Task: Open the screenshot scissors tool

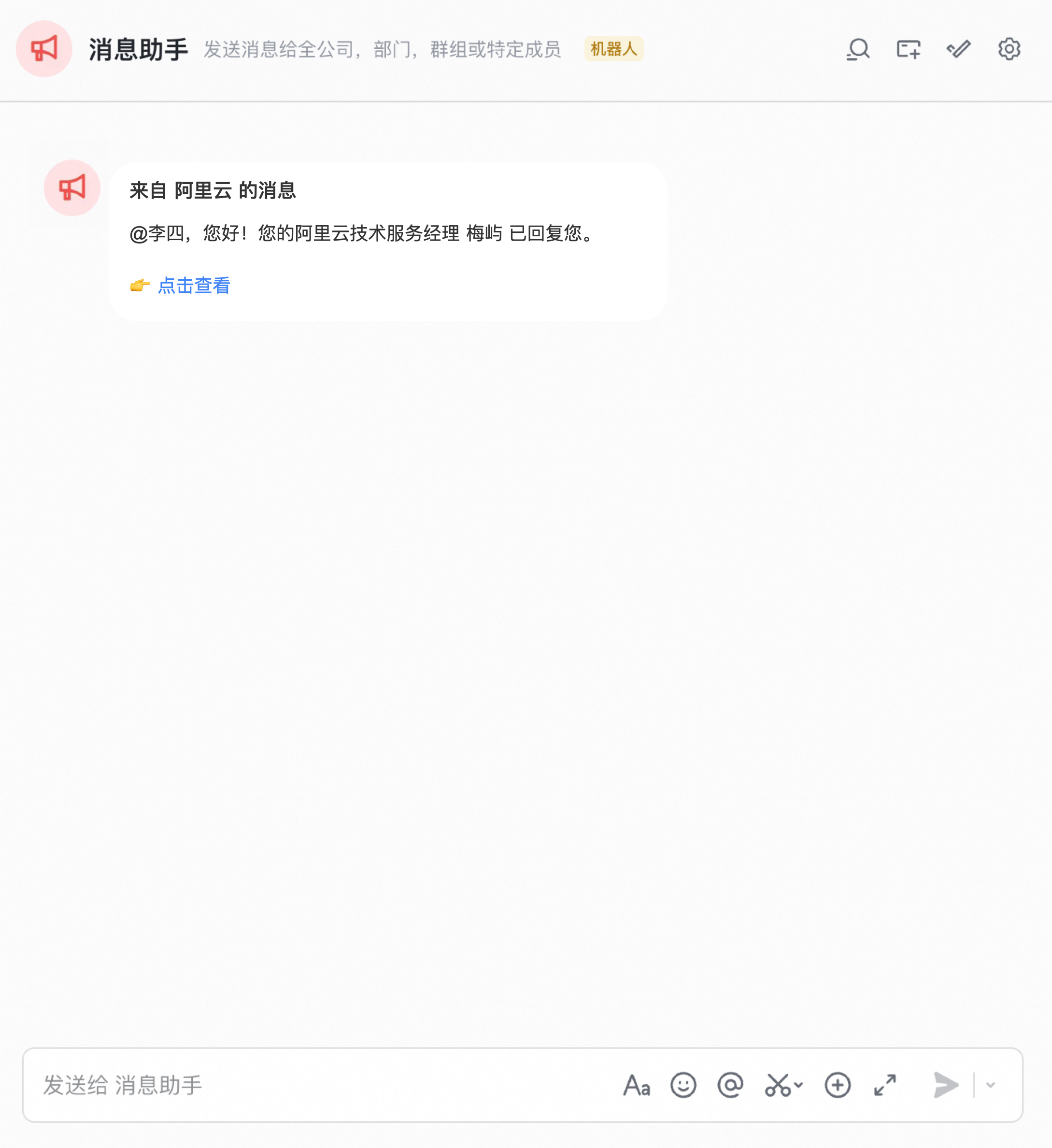Action: pos(778,1085)
